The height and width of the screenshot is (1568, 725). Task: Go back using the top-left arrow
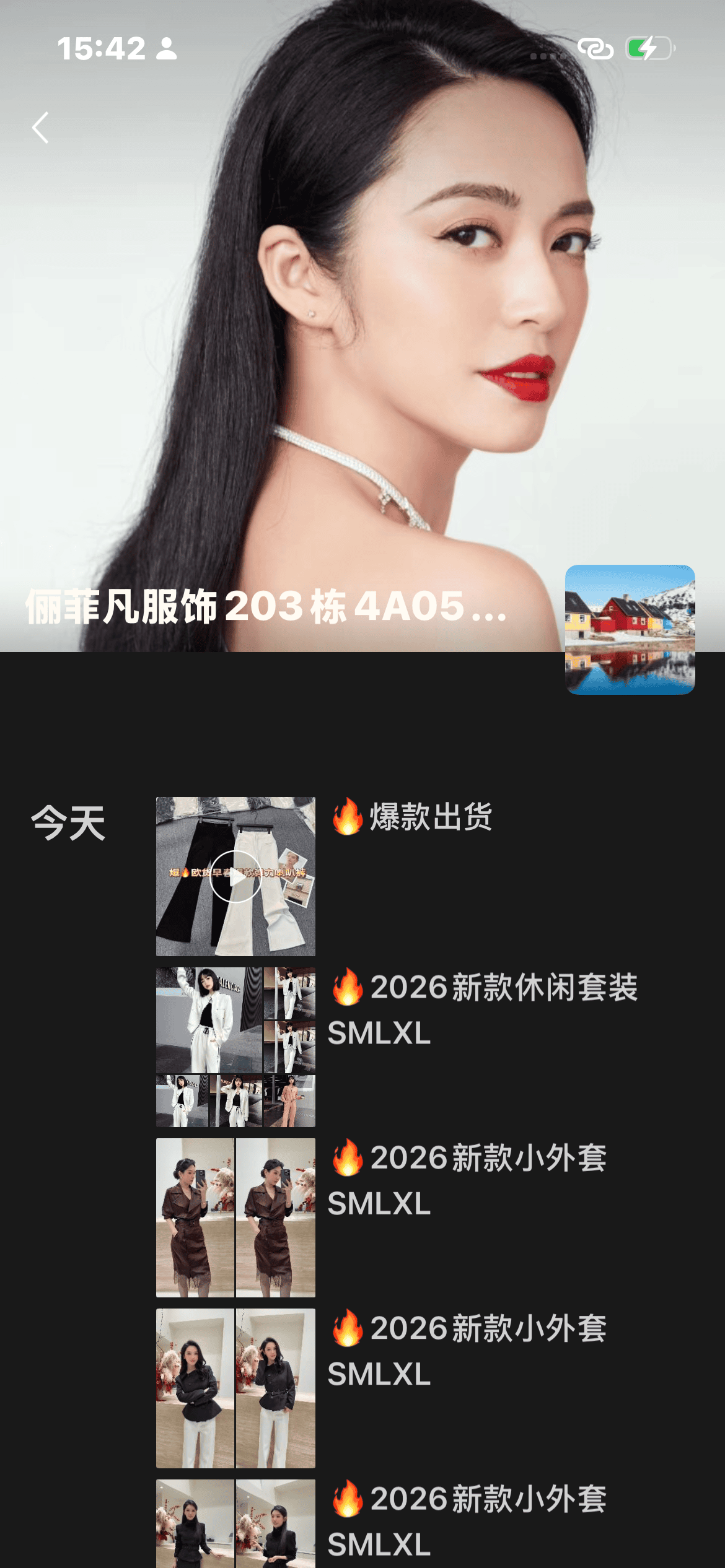coord(41,128)
